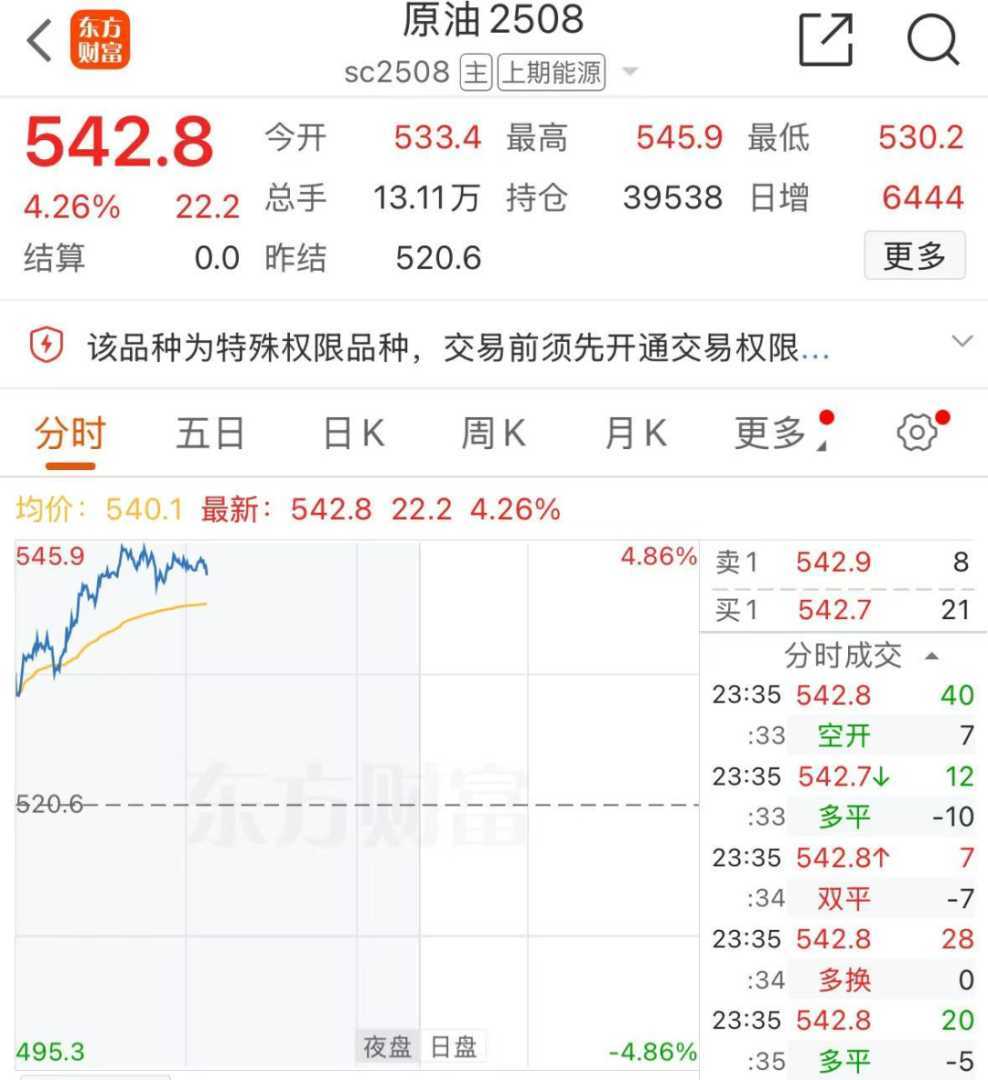The width and height of the screenshot is (988, 1080).
Task: View the 月K chart tab
Action: click(x=635, y=434)
